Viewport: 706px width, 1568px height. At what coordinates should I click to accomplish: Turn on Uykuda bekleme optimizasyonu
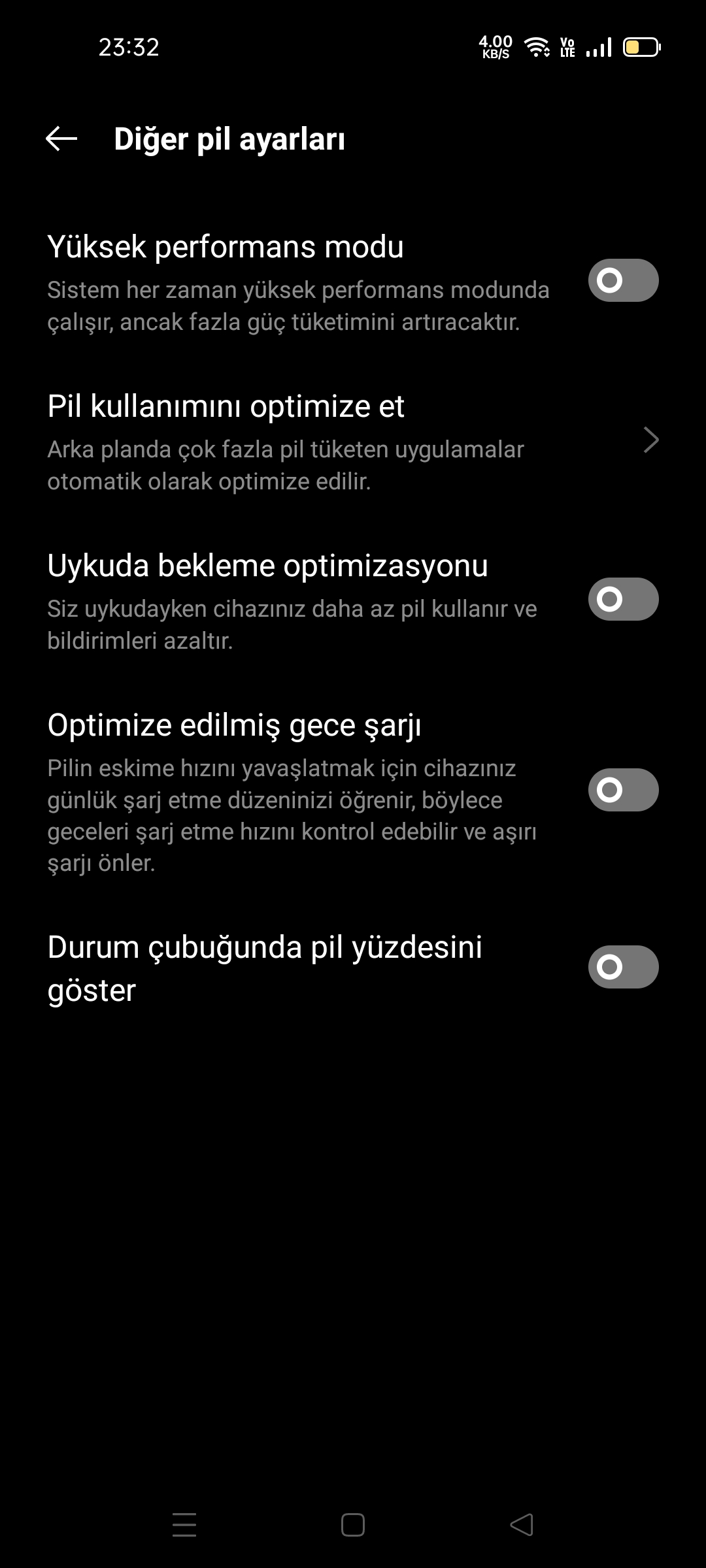tap(623, 599)
